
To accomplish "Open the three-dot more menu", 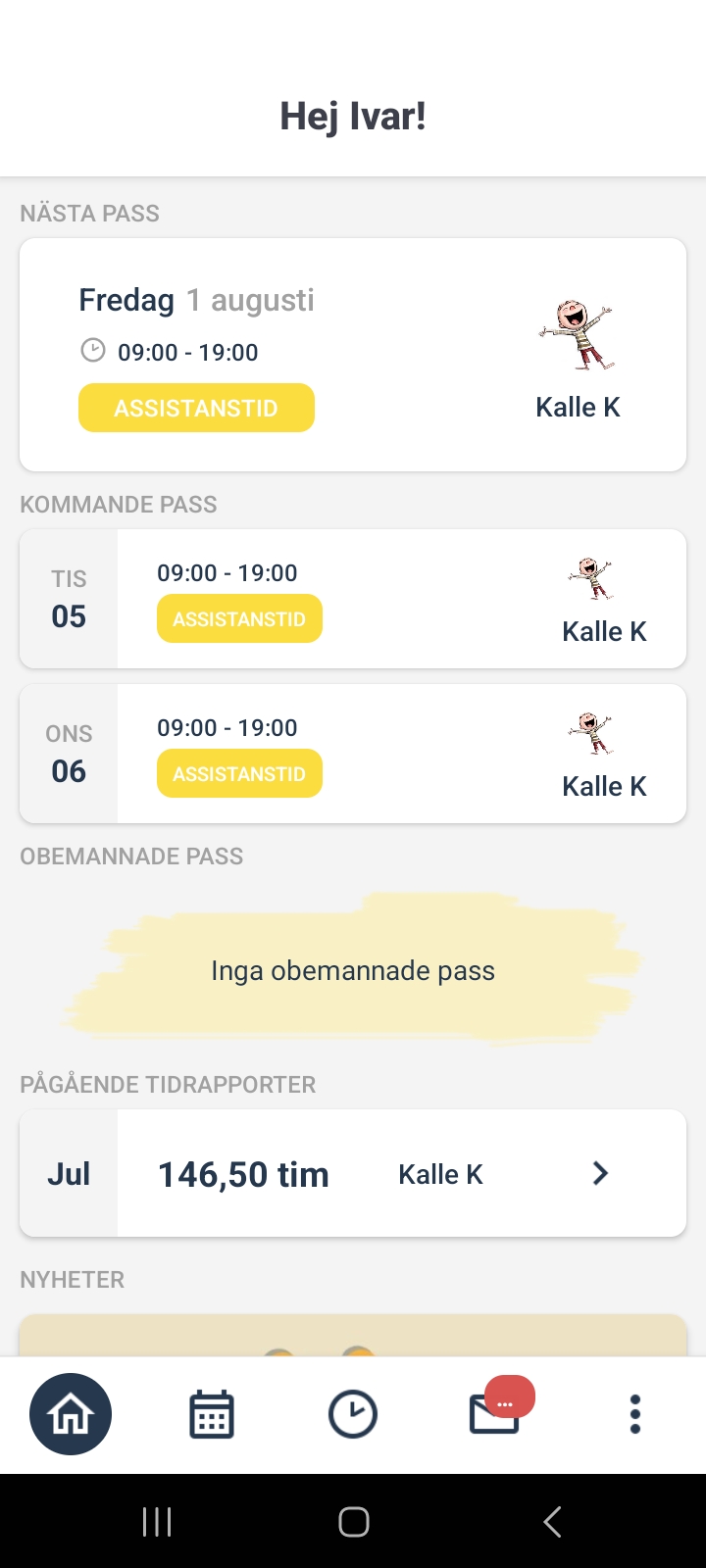I will (x=634, y=1413).
